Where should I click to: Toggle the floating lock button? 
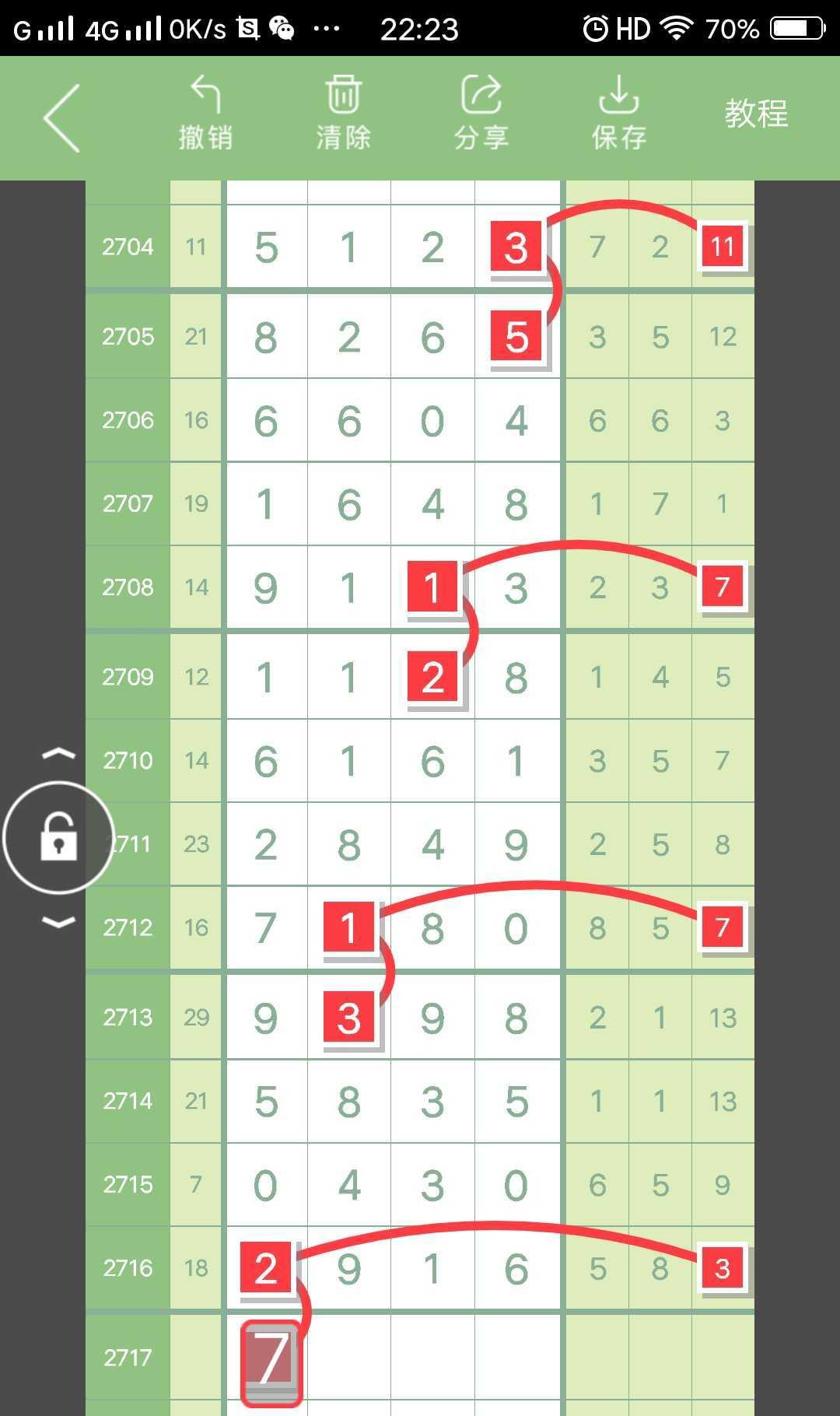[x=59, y=838]
